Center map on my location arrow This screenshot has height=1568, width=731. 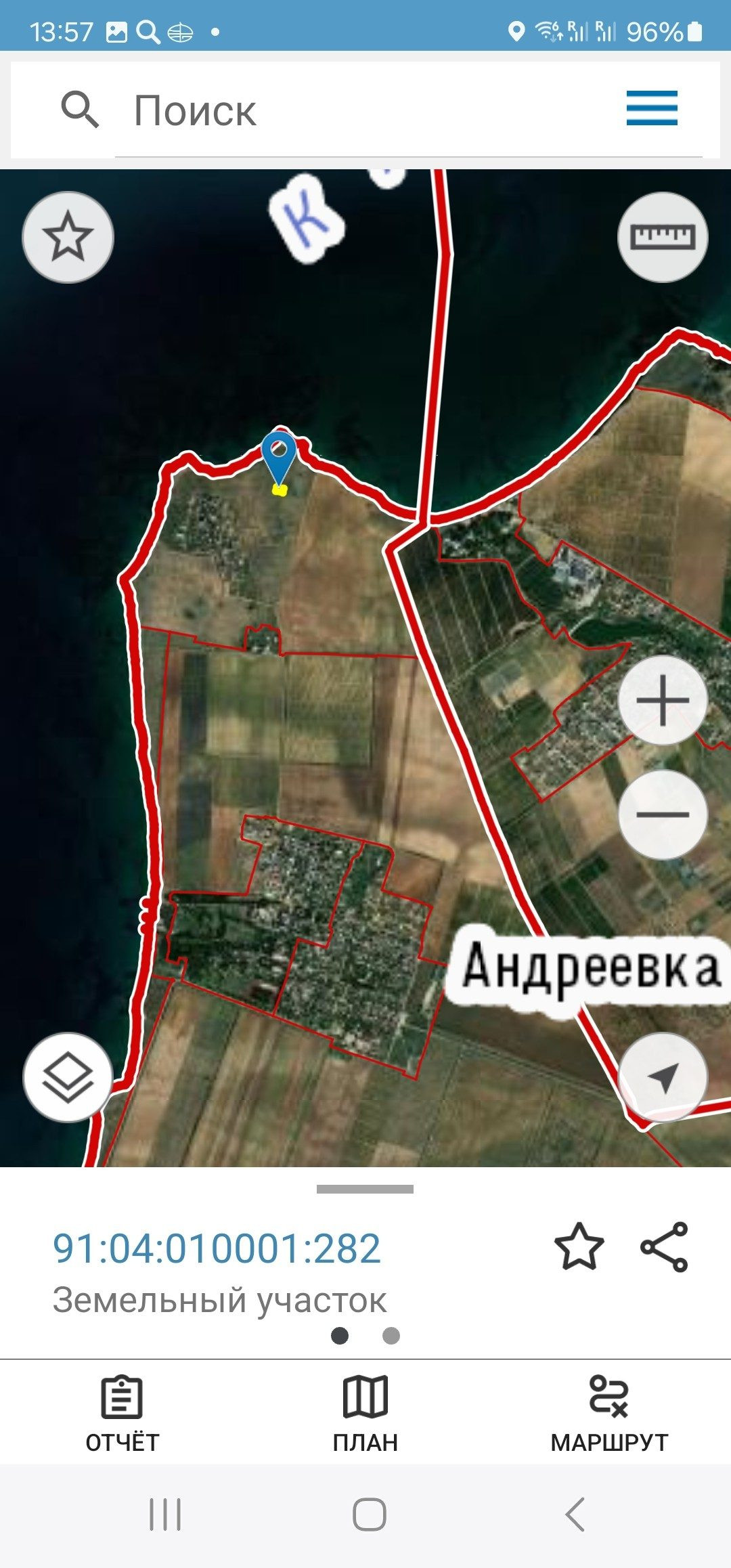pyautogui.click(x=663, y=1077)
